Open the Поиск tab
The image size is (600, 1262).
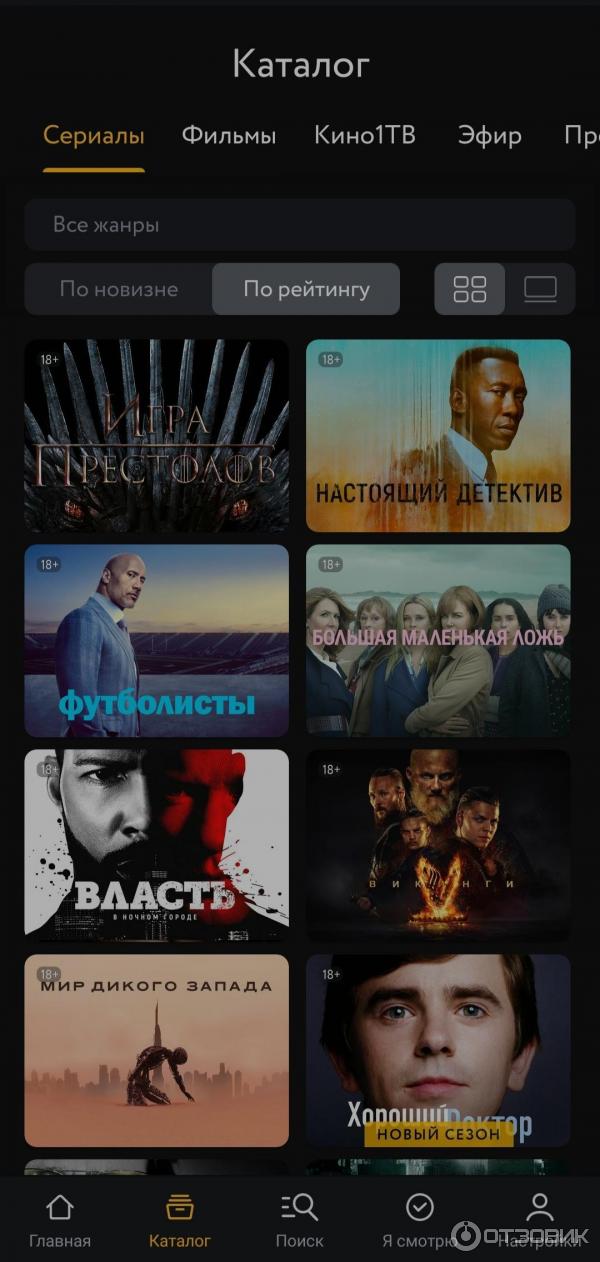(300, 1220)
